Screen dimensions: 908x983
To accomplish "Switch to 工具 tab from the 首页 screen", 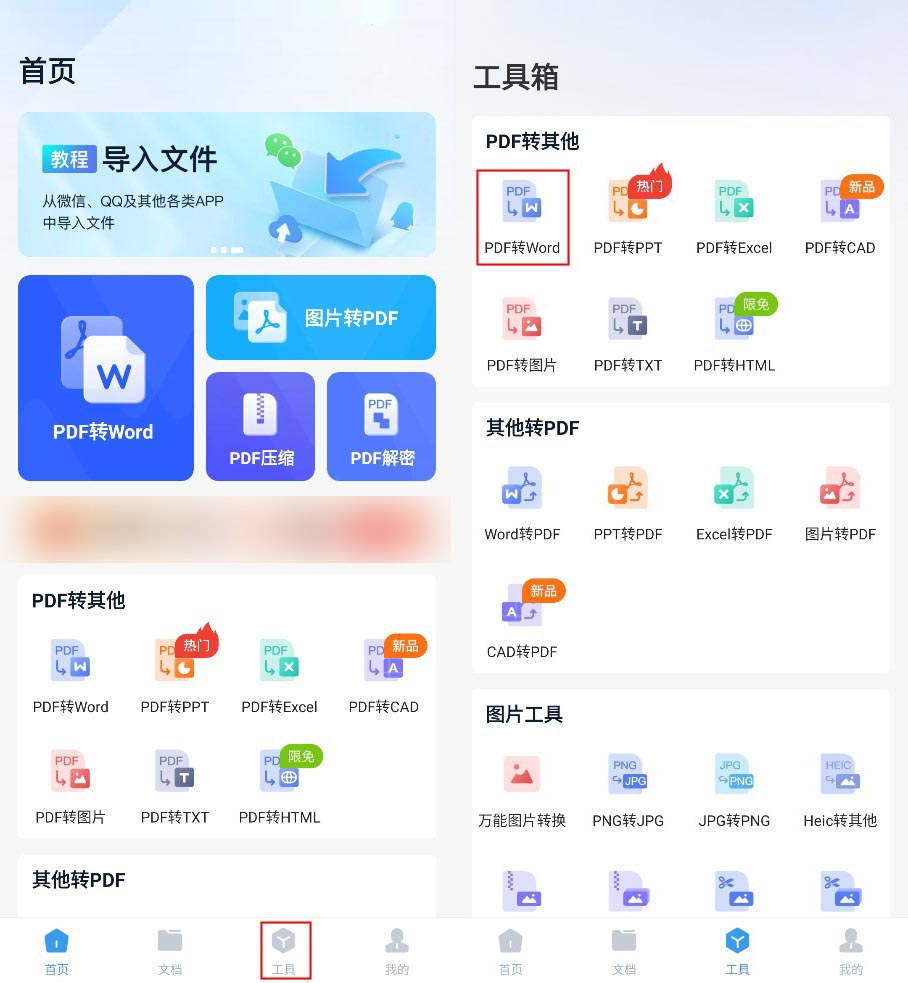I will coord(284,950).
